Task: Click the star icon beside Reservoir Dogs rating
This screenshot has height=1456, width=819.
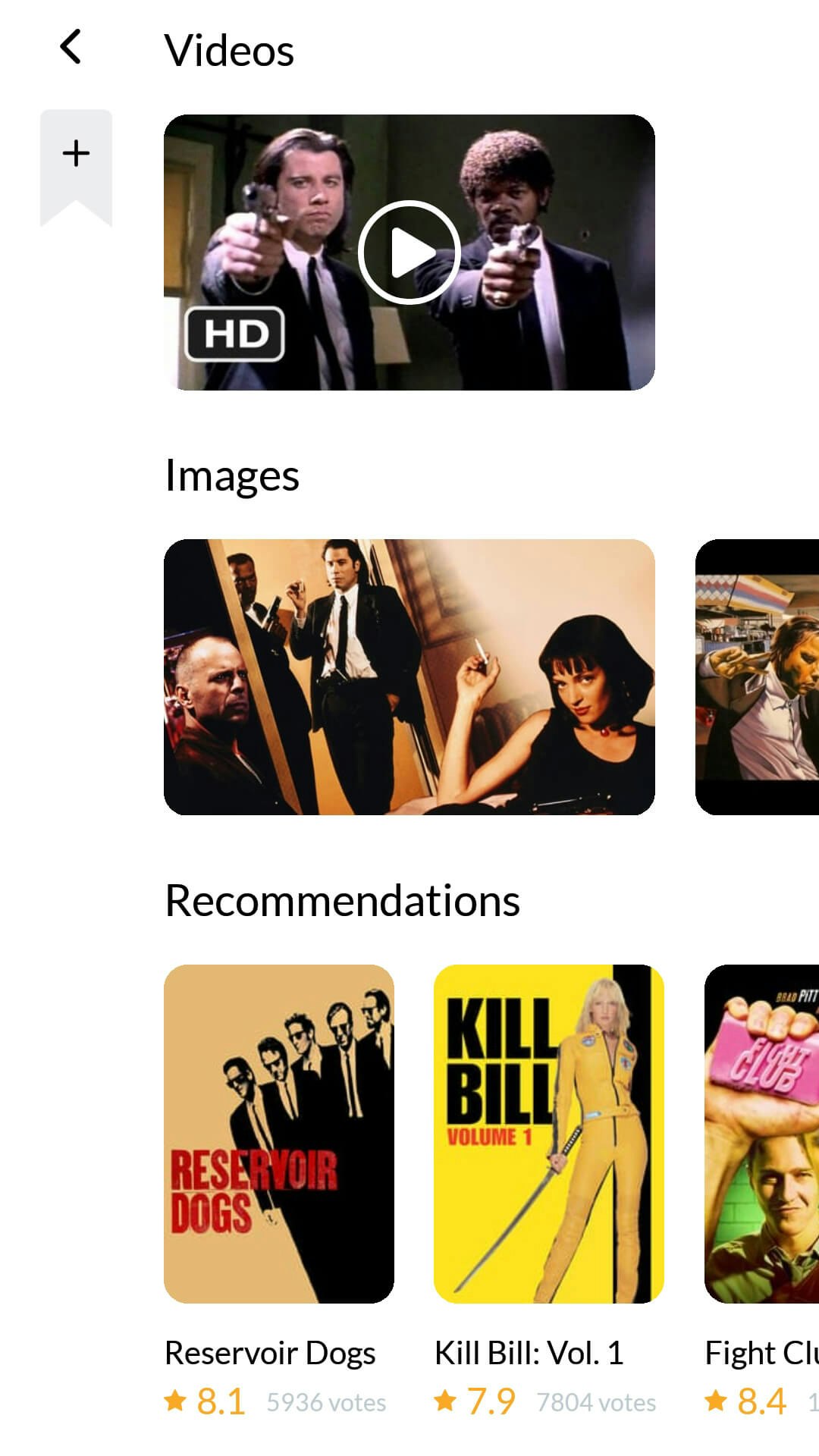Action: pos(176,1401)
